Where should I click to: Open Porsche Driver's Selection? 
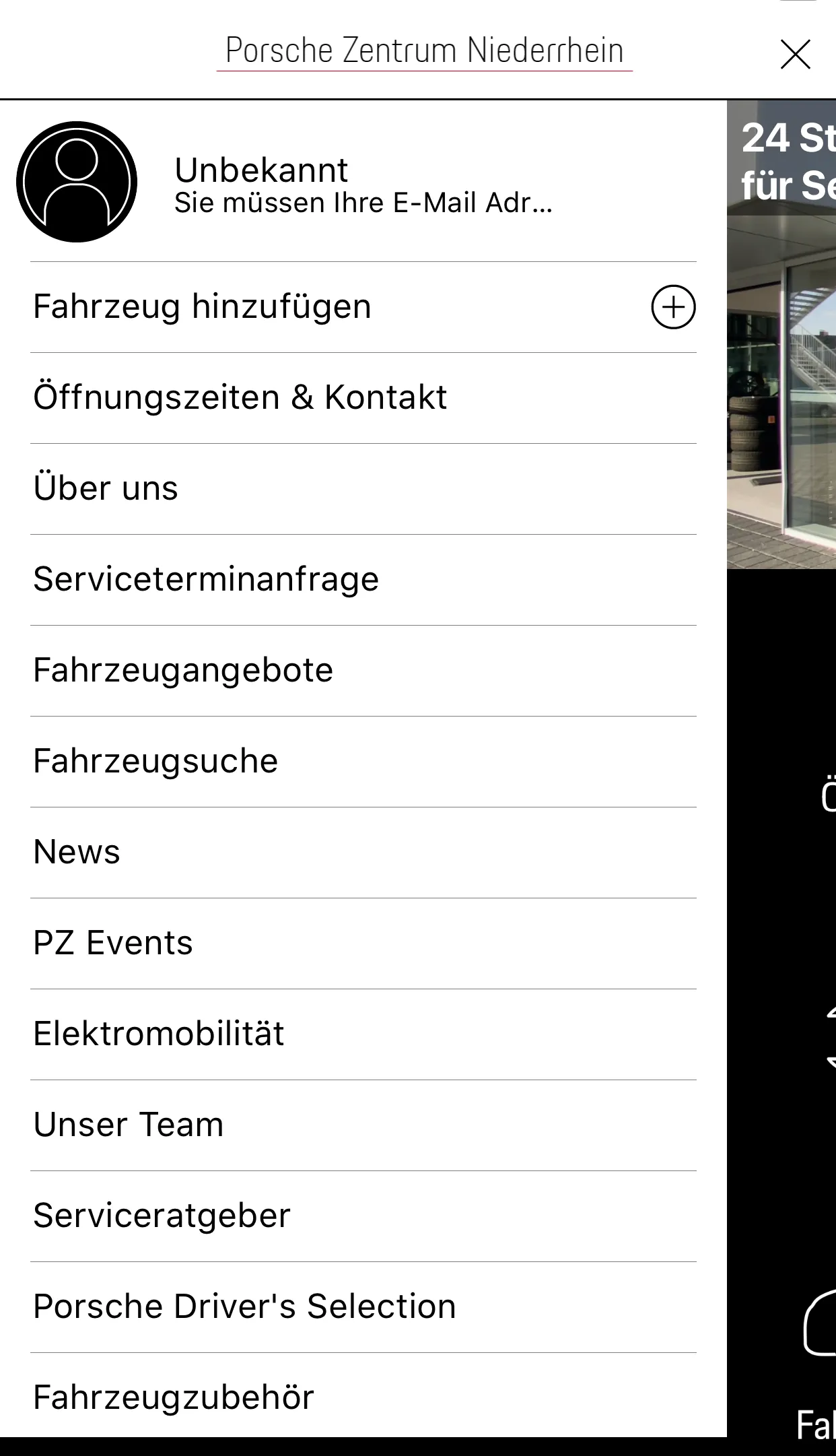click(x=244, y=1306)
